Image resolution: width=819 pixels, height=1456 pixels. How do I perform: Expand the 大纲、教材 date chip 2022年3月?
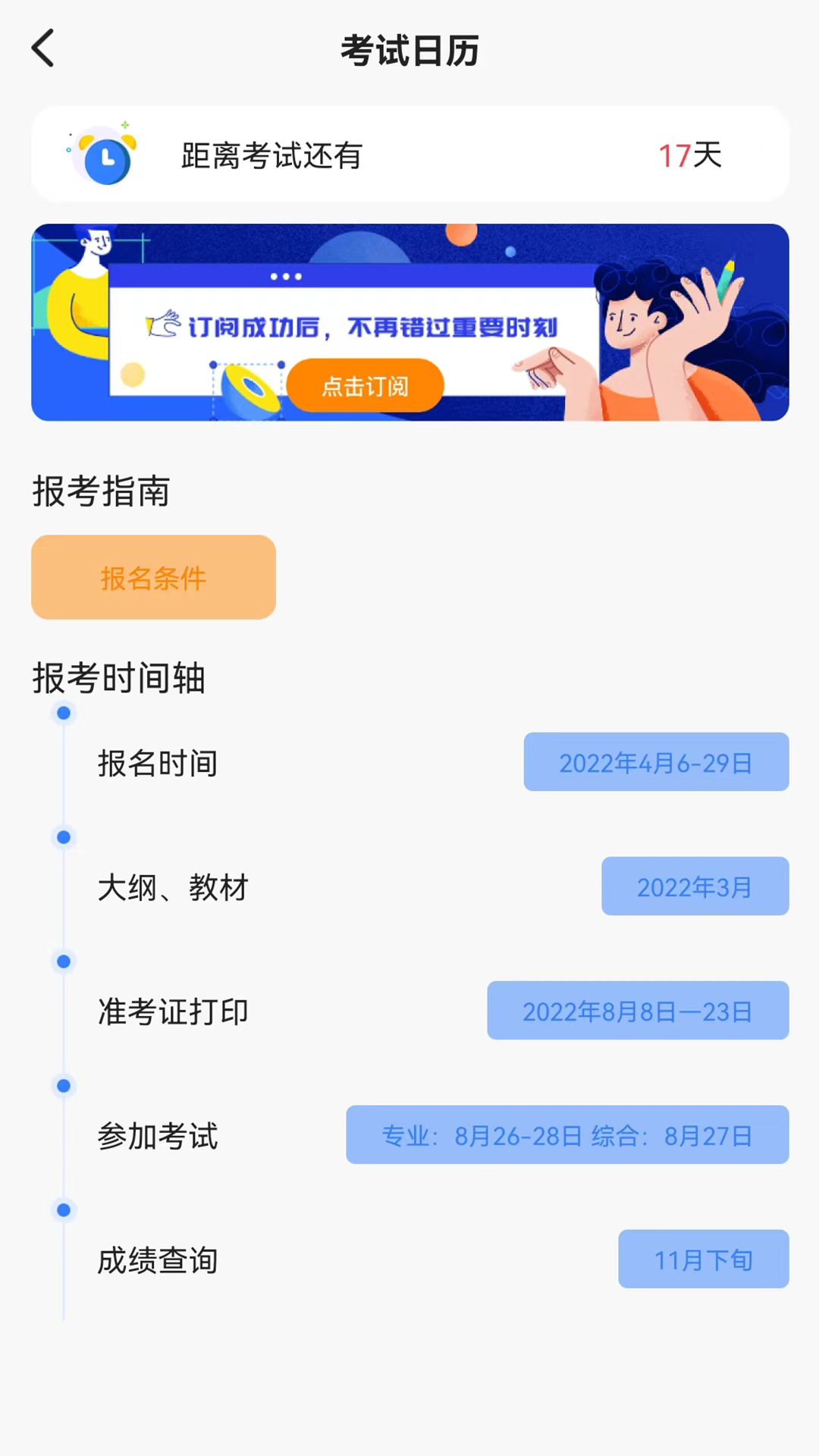(694, 886)
